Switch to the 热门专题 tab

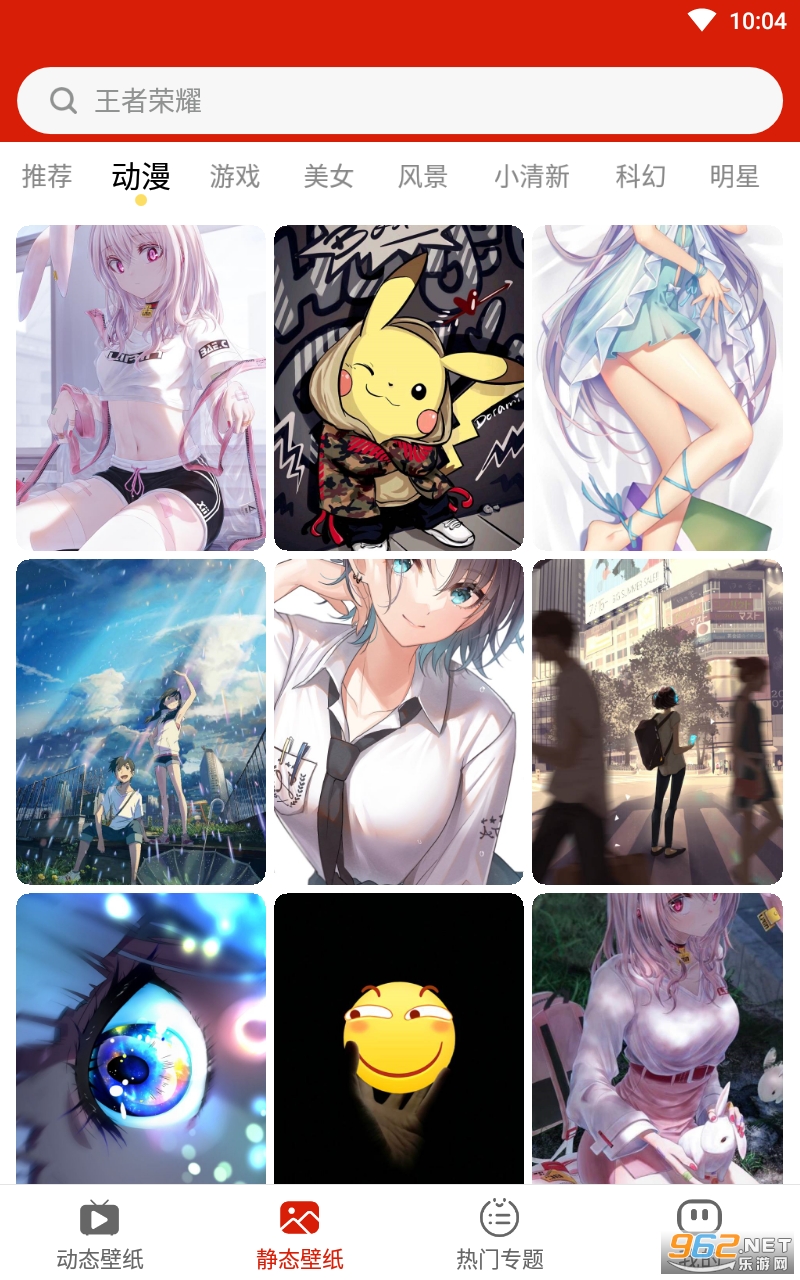pos(500,1235)
